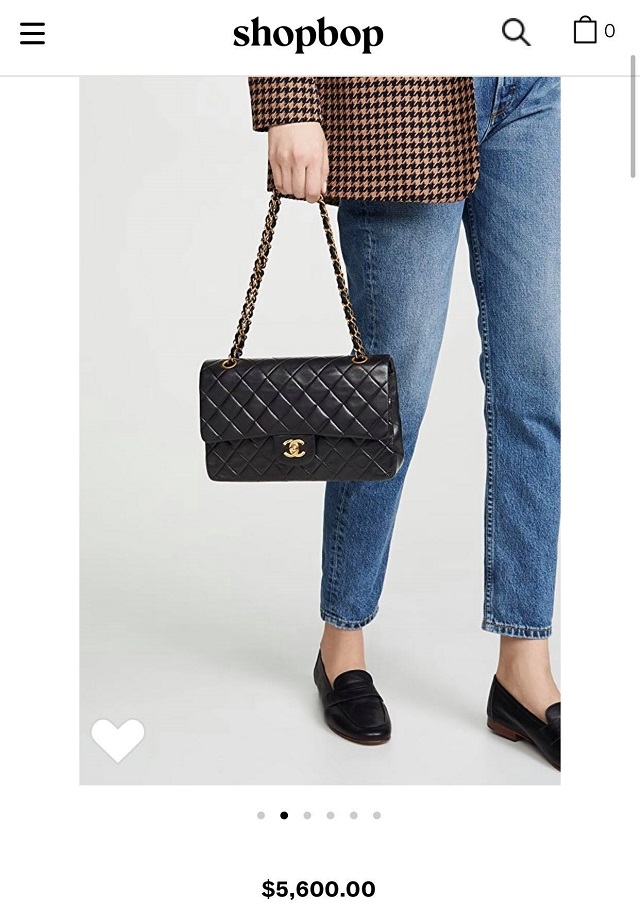The image size is (640, 910).
Task: Add this bag to wishlist with heart
Action: point(118,741)
